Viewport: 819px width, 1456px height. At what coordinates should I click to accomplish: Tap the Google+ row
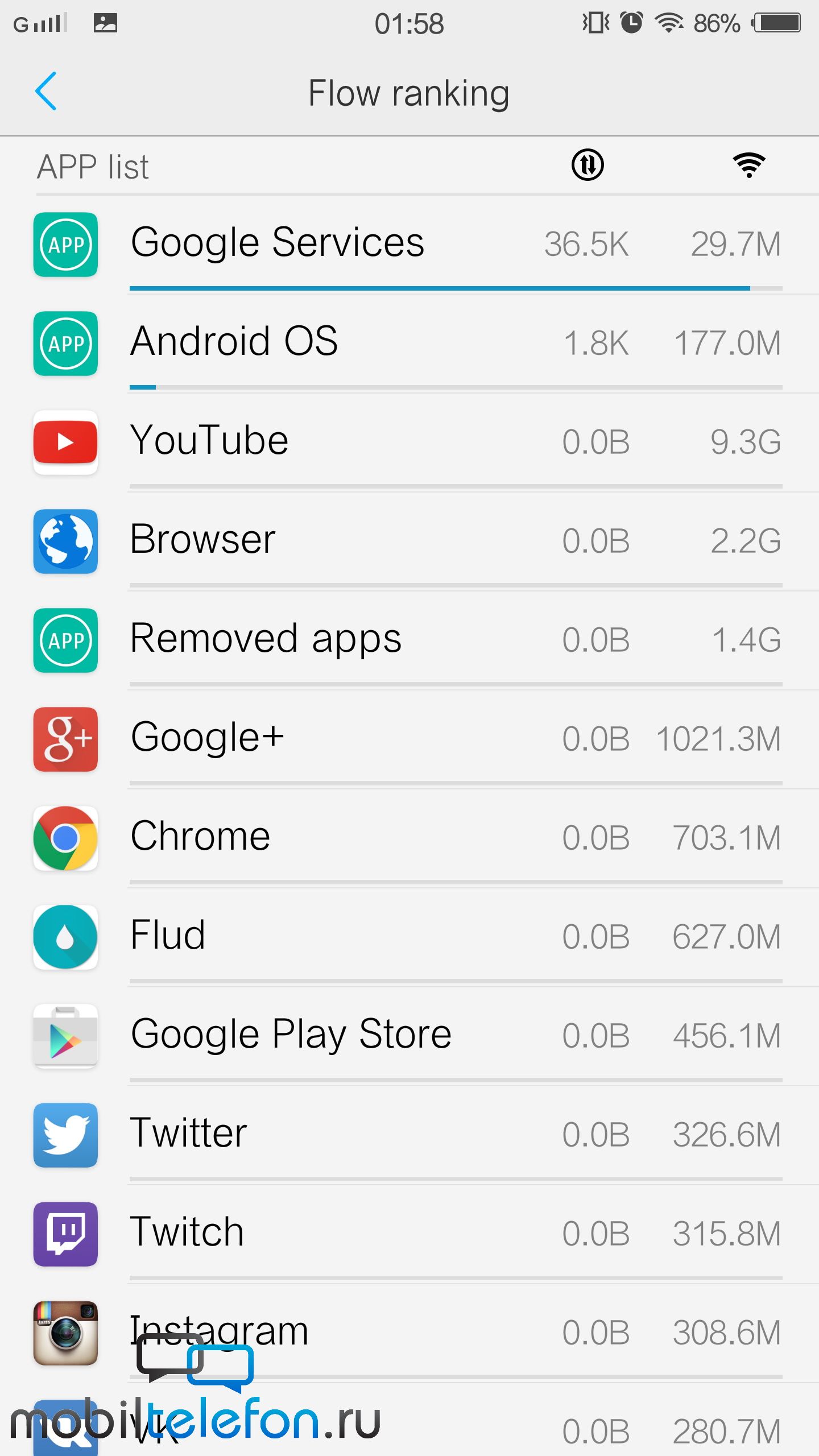(x=409, y=739)
